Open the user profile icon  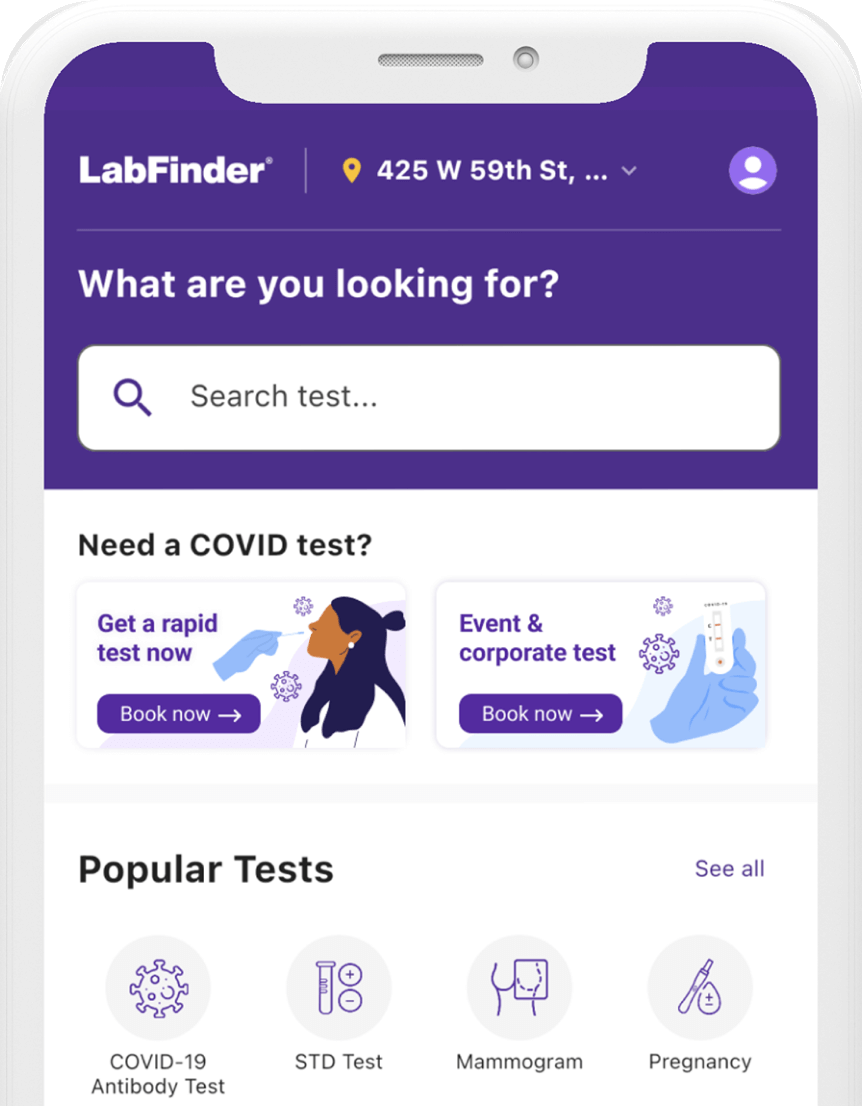pos(752,170)
